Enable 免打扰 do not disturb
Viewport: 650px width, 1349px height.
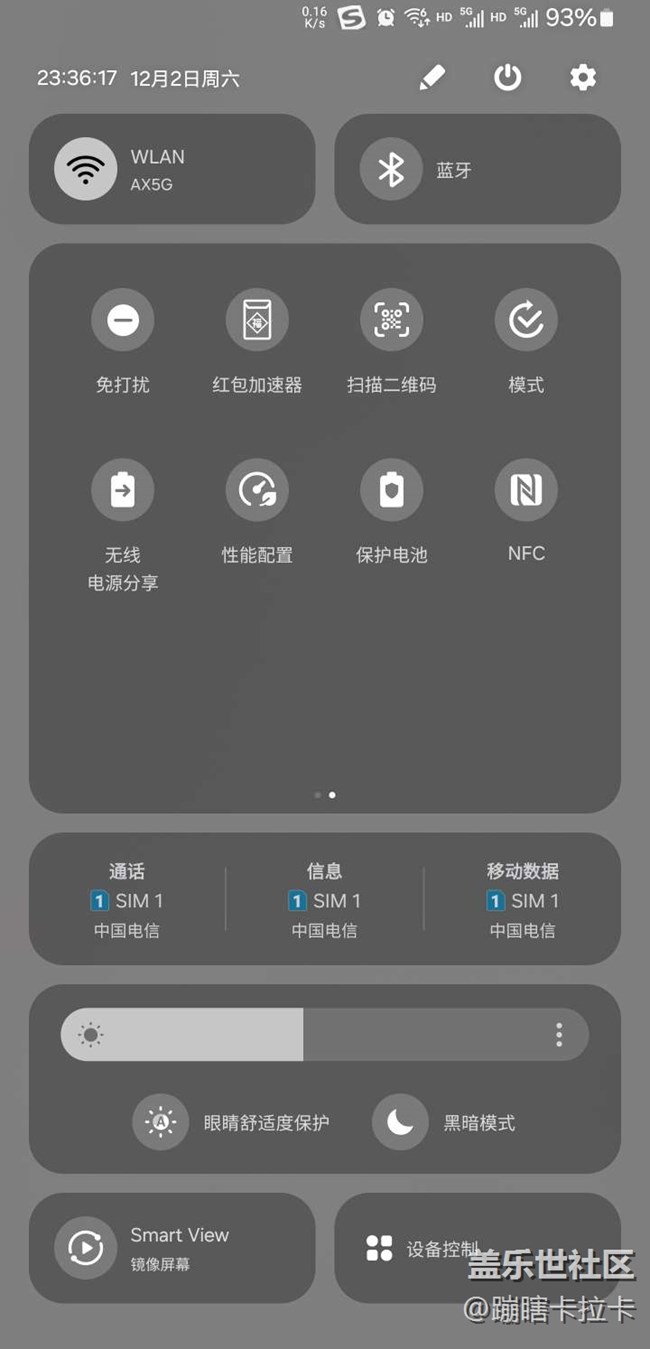123,320
